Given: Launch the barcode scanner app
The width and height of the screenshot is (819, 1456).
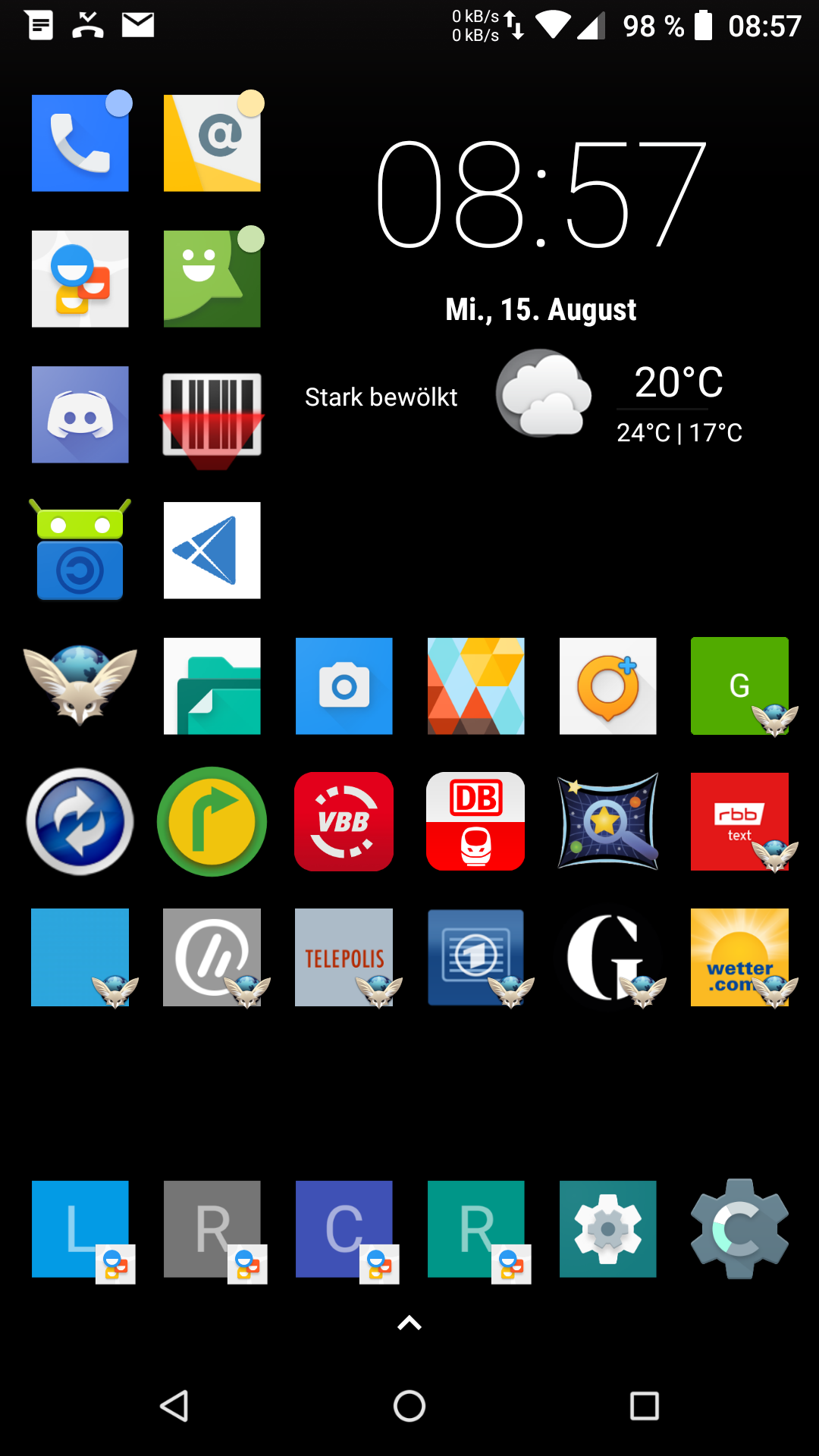Looking at the screenshot, I should point(212,415).
